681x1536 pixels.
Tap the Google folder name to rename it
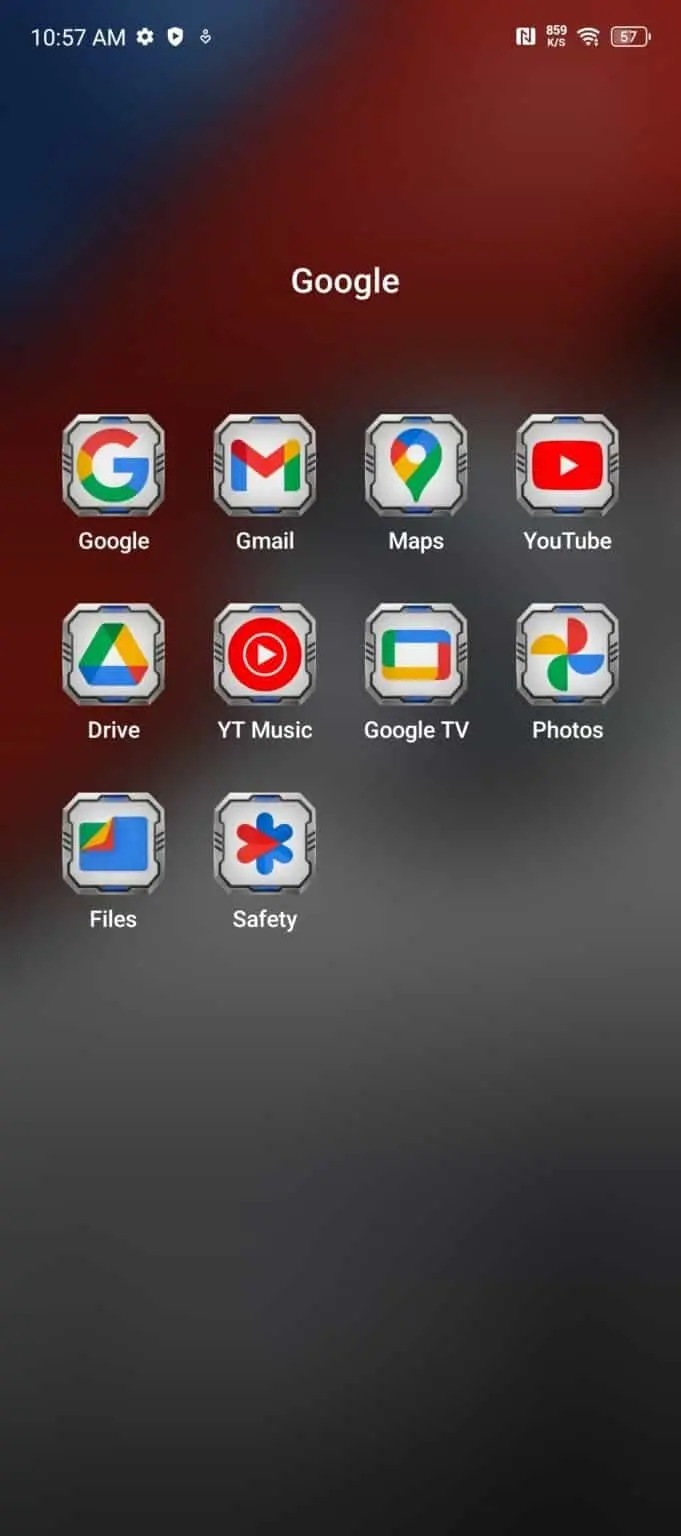345,281
